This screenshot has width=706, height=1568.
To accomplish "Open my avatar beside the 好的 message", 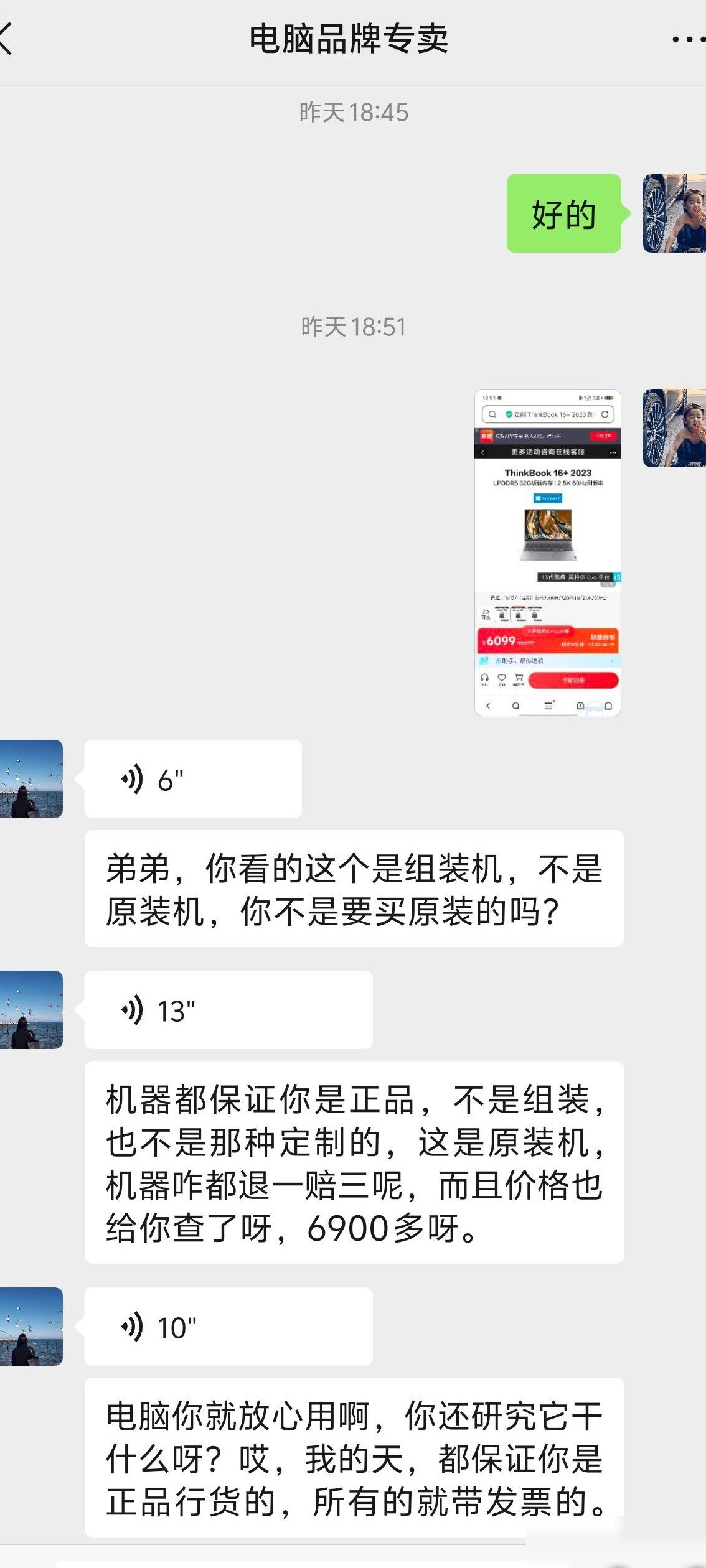I will point(674,213).
